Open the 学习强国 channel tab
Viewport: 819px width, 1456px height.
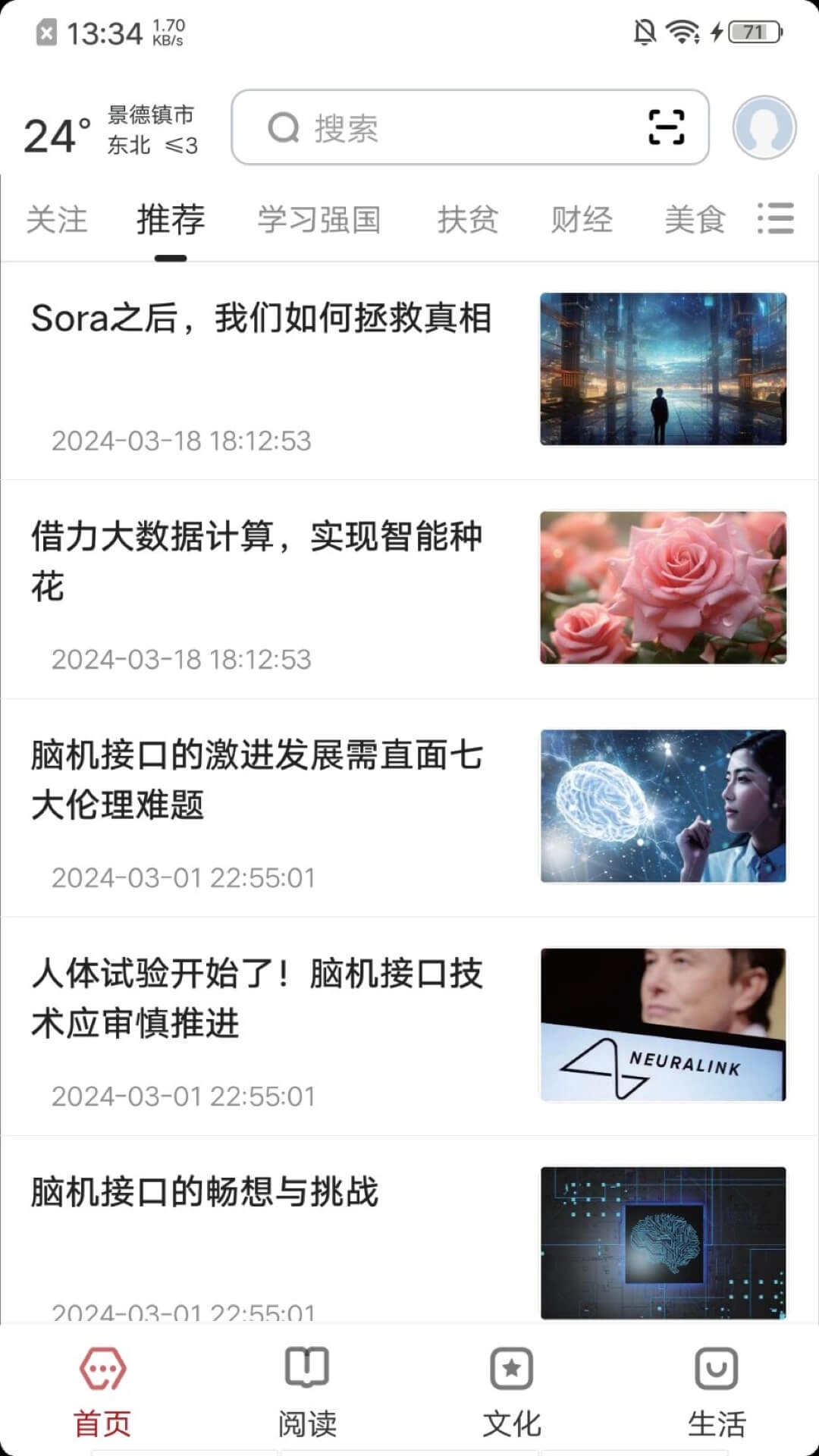pyautogui.click(x=318, y=220)
